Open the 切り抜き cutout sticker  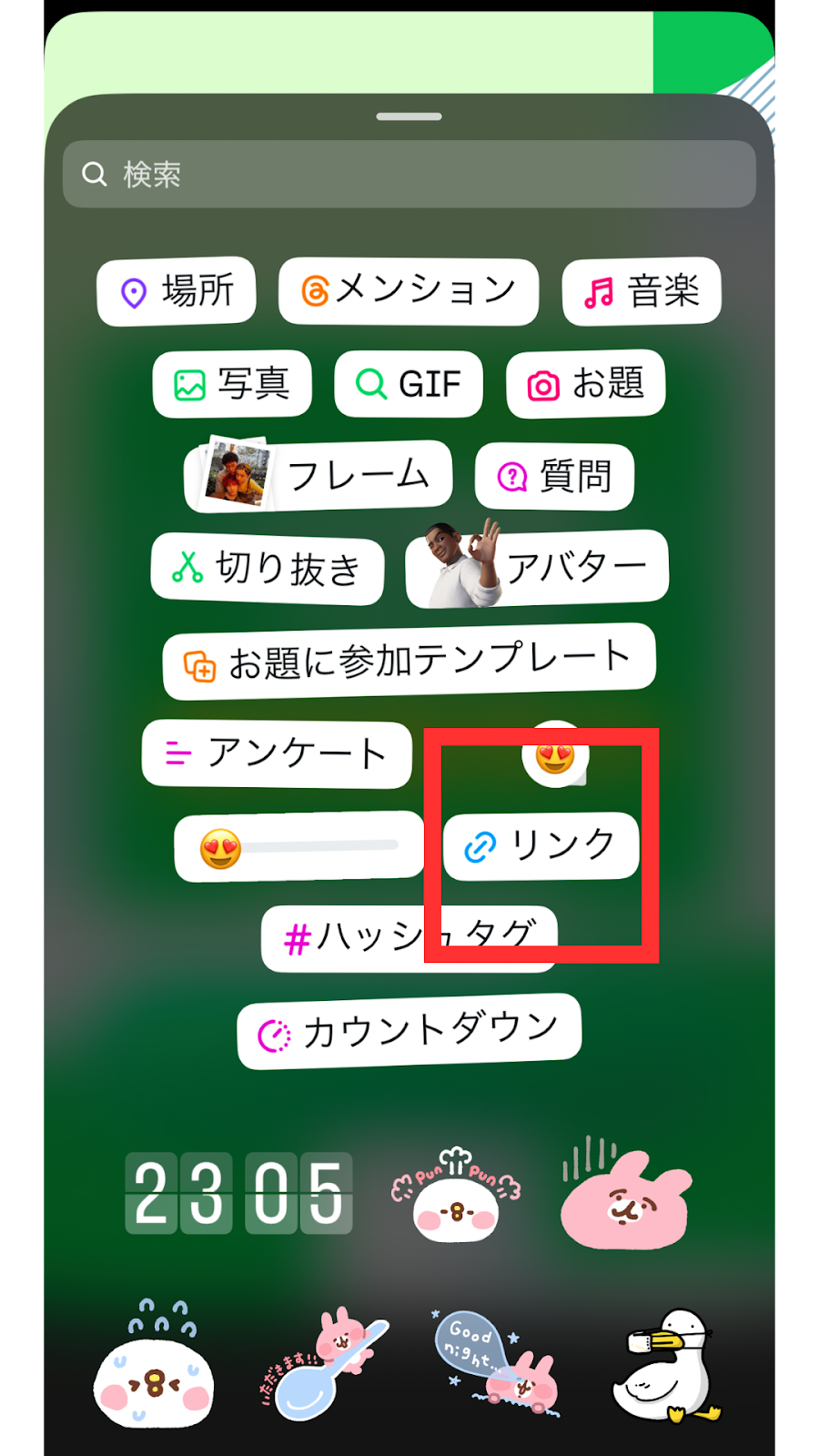click(x=267, y=569)
